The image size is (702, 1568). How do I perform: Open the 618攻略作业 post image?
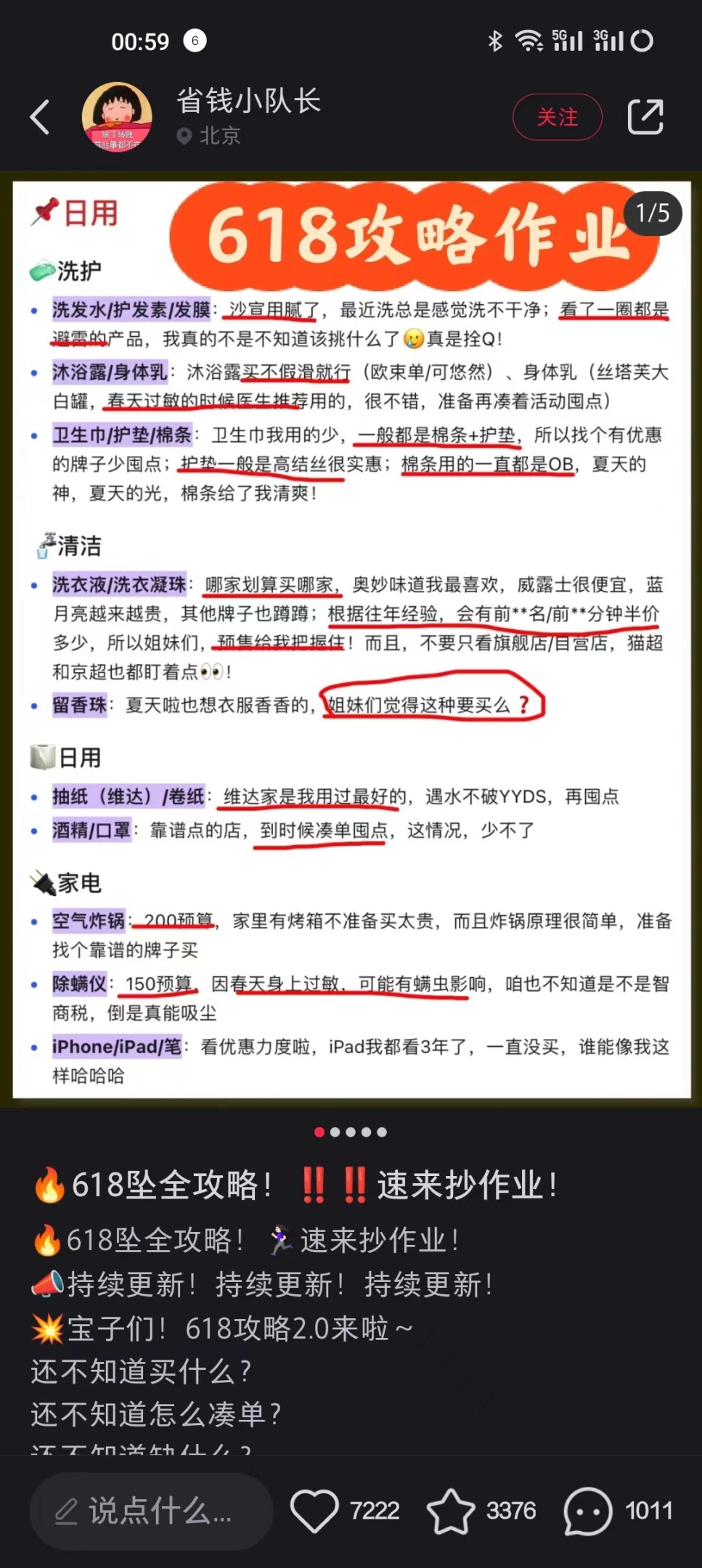(351, 639)
